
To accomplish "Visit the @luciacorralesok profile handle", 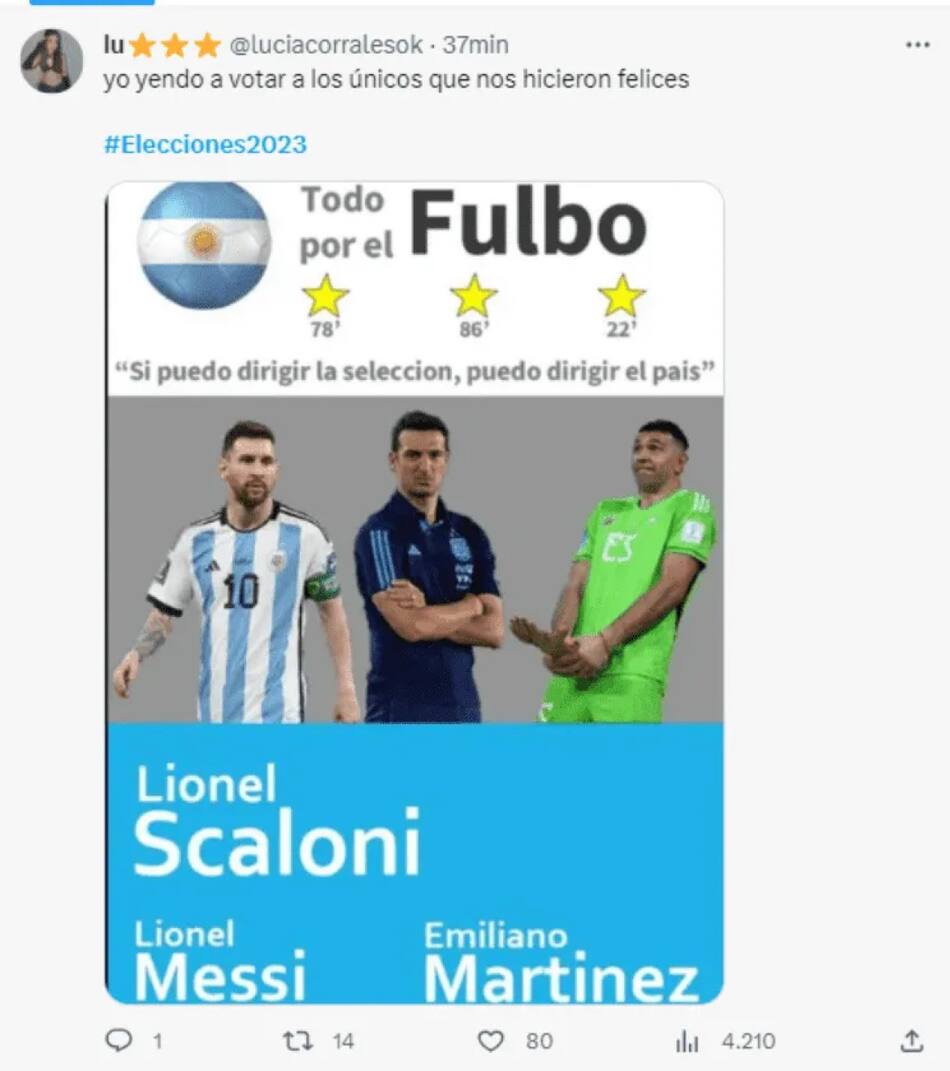I will (x=325, y=45).
